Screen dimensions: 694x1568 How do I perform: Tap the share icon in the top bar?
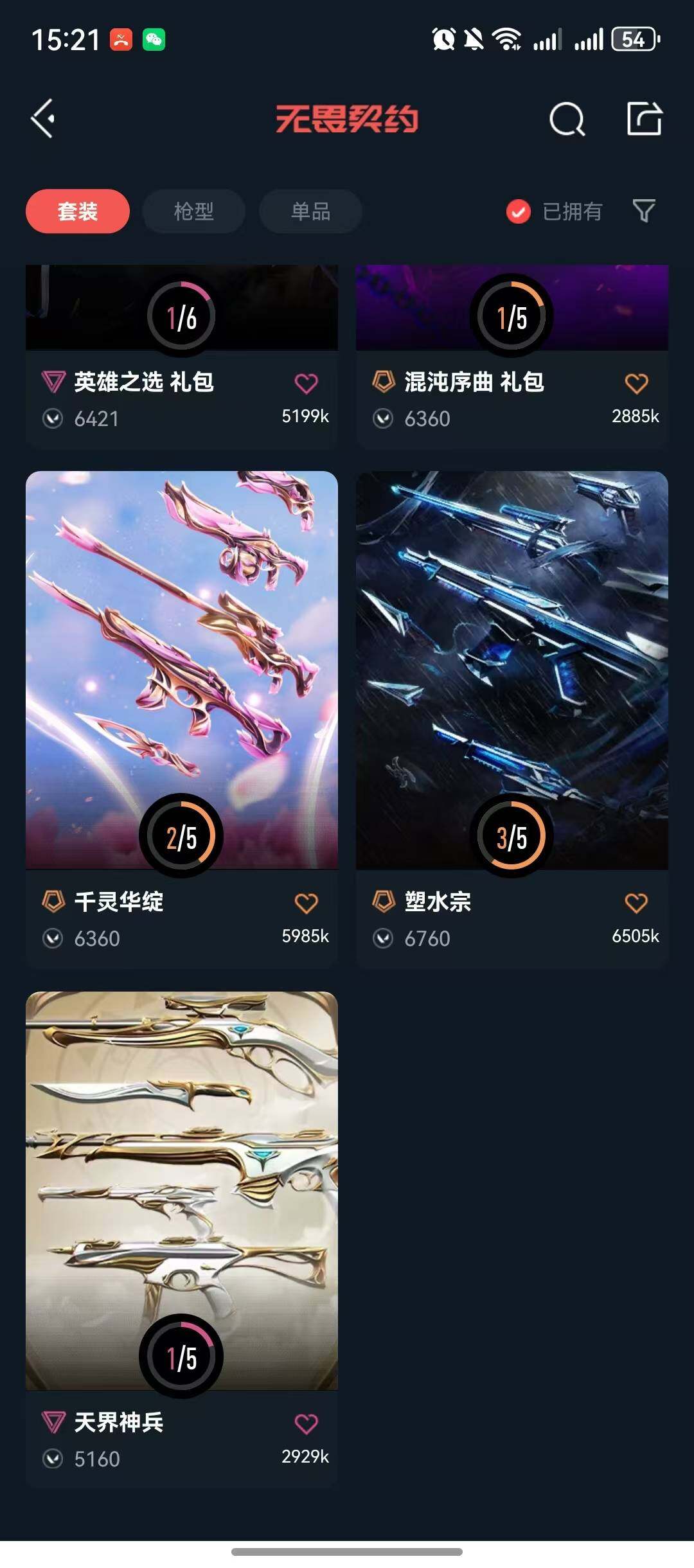(x=645, y=120)
